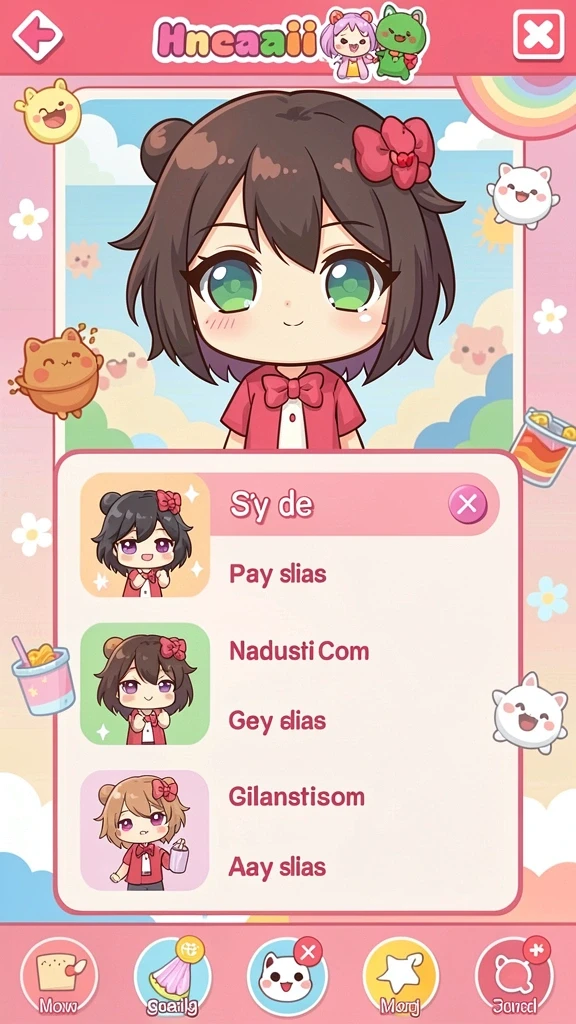Tap the cat face tab
This screenshot has width=576, height=1024.
286,977
